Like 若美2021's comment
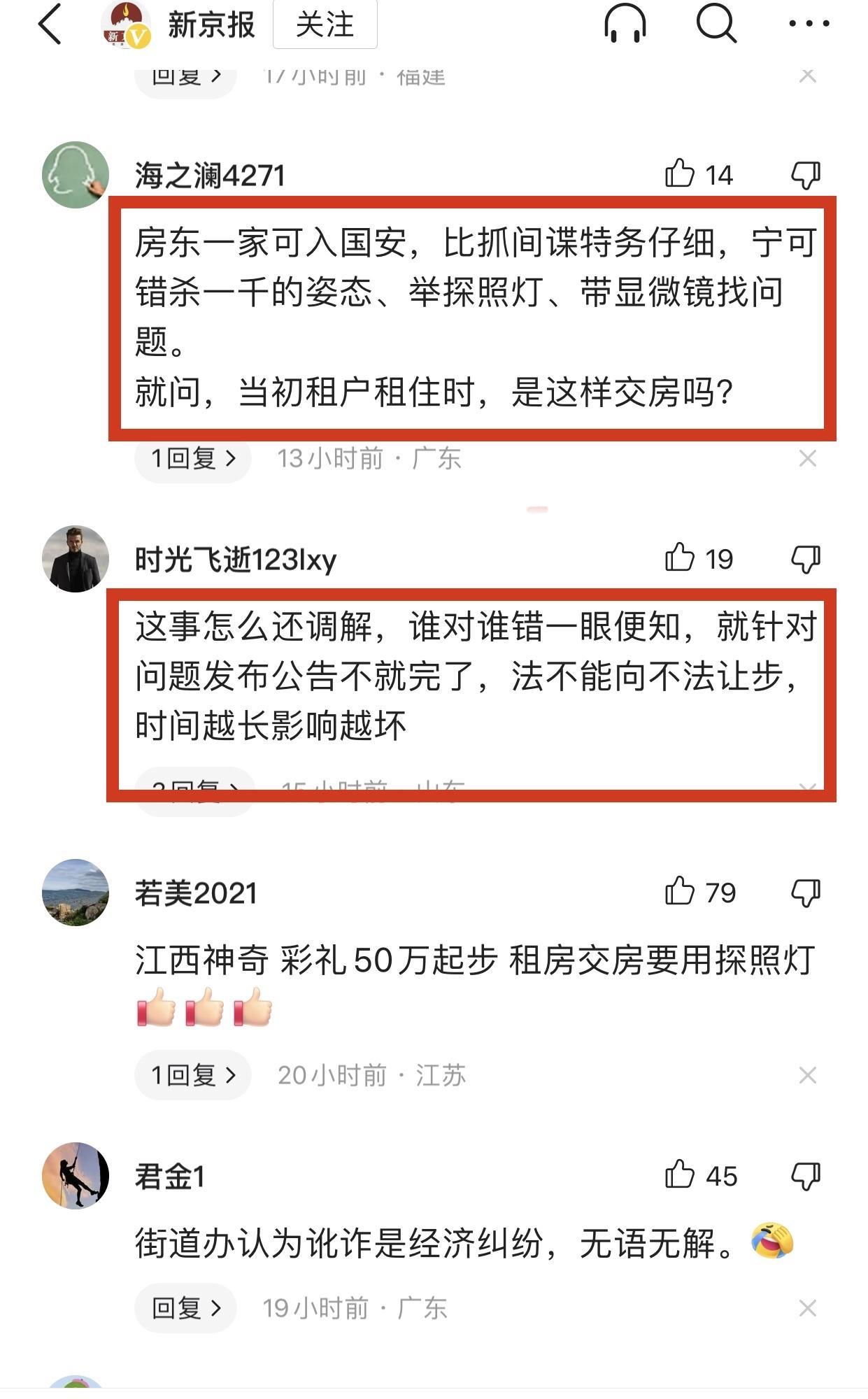Image resolution: width=868 pixels, height=1399 pixels. pyautogui.click(x=680, y=892)
